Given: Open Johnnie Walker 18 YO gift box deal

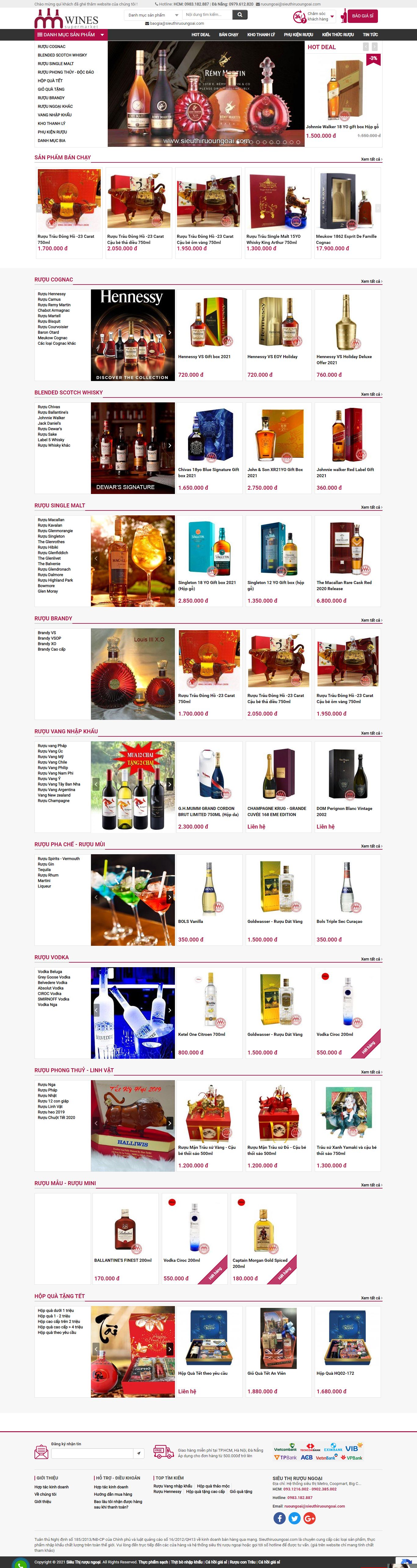Looking at the screenshot, I should click(x=342, y=127).
